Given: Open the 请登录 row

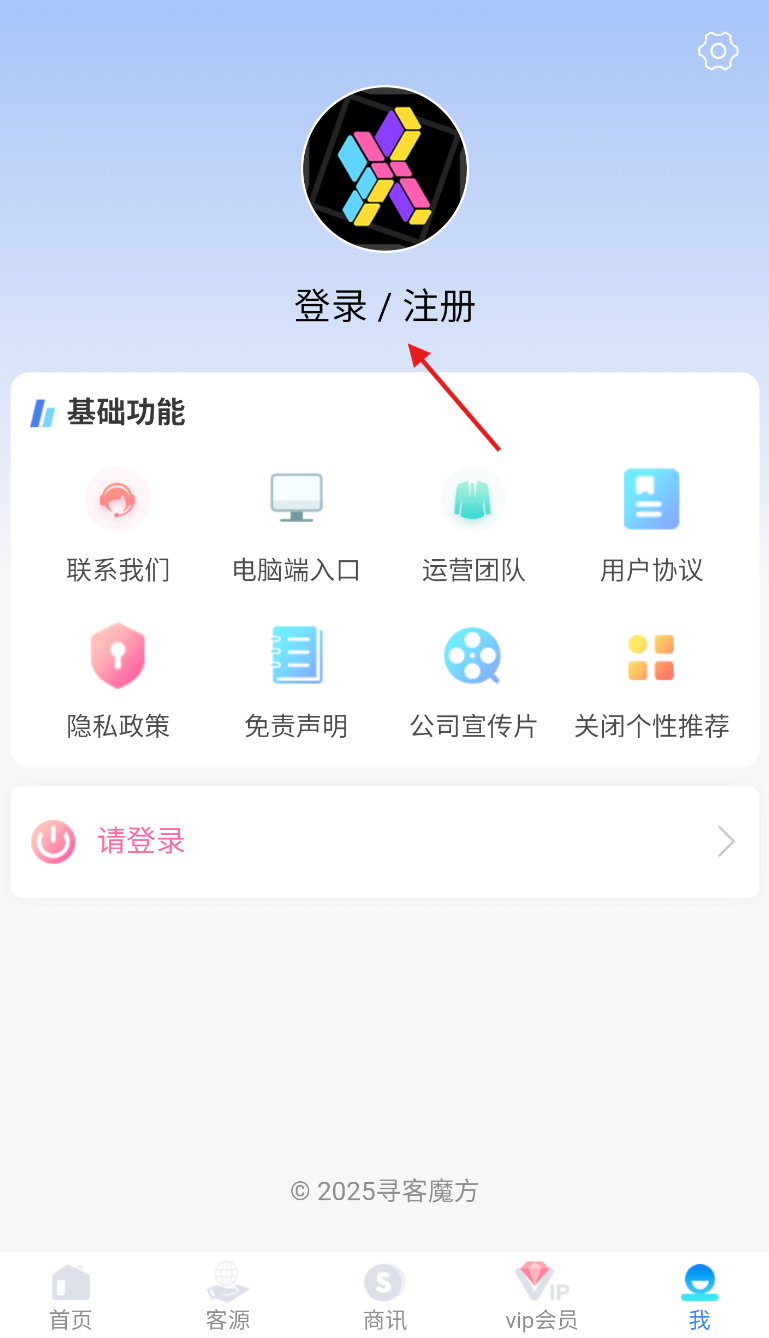Looking at the screenshot, I should pyautogui.click(x=385, y=842).
